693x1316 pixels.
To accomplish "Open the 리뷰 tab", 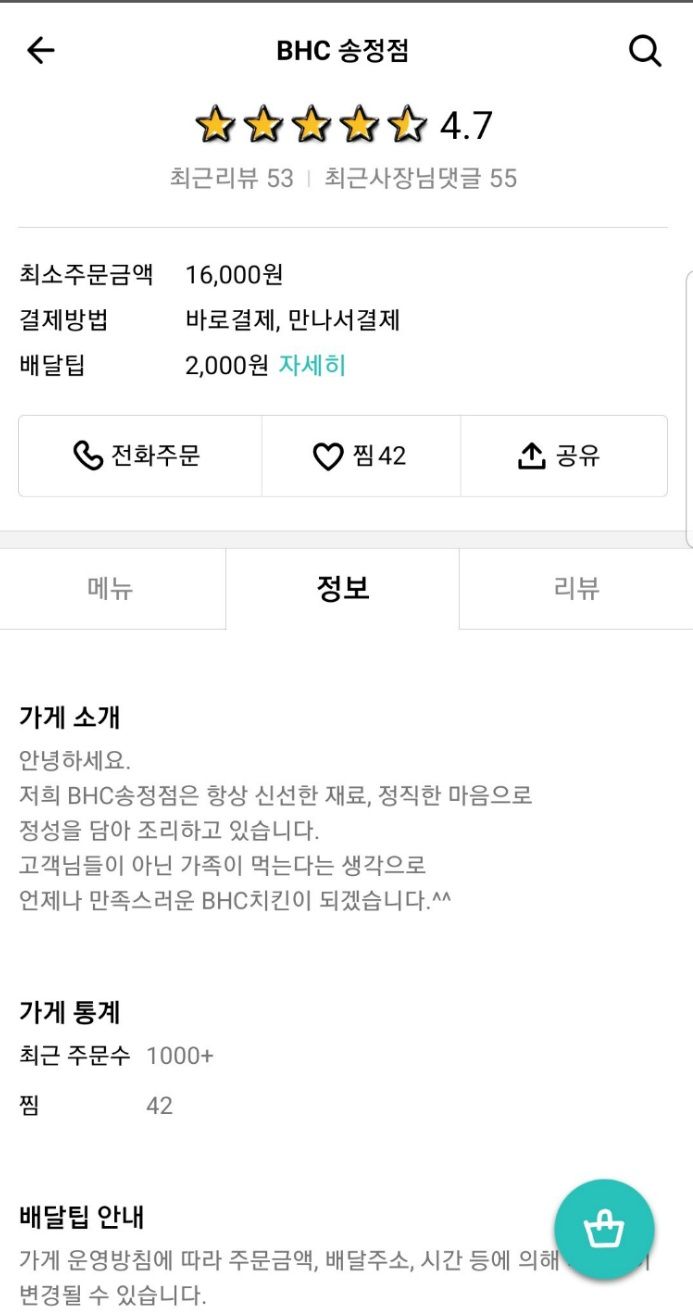I will pyautogui.click(x=576, y=589).
